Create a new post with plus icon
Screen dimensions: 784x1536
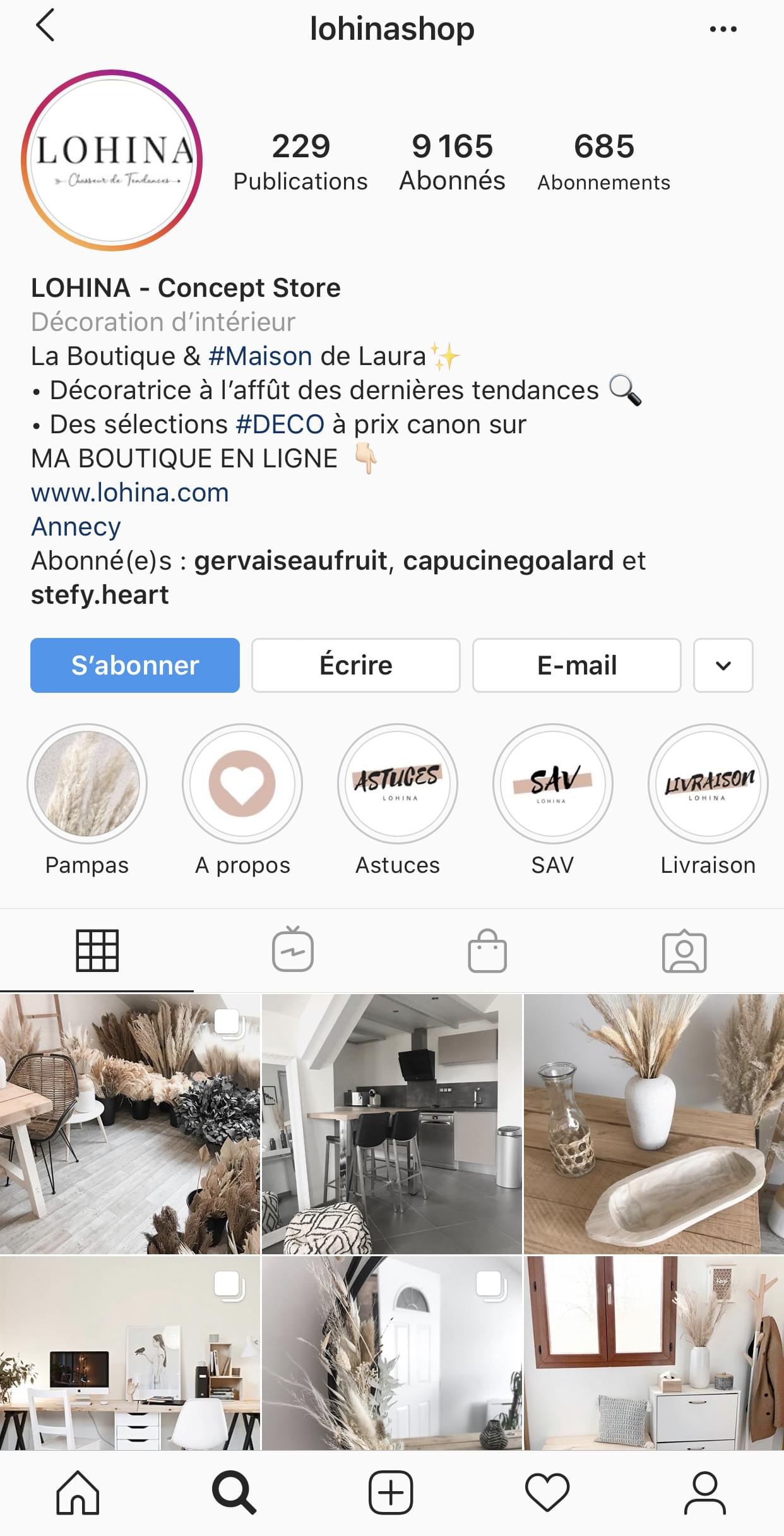click(391, 1492)
